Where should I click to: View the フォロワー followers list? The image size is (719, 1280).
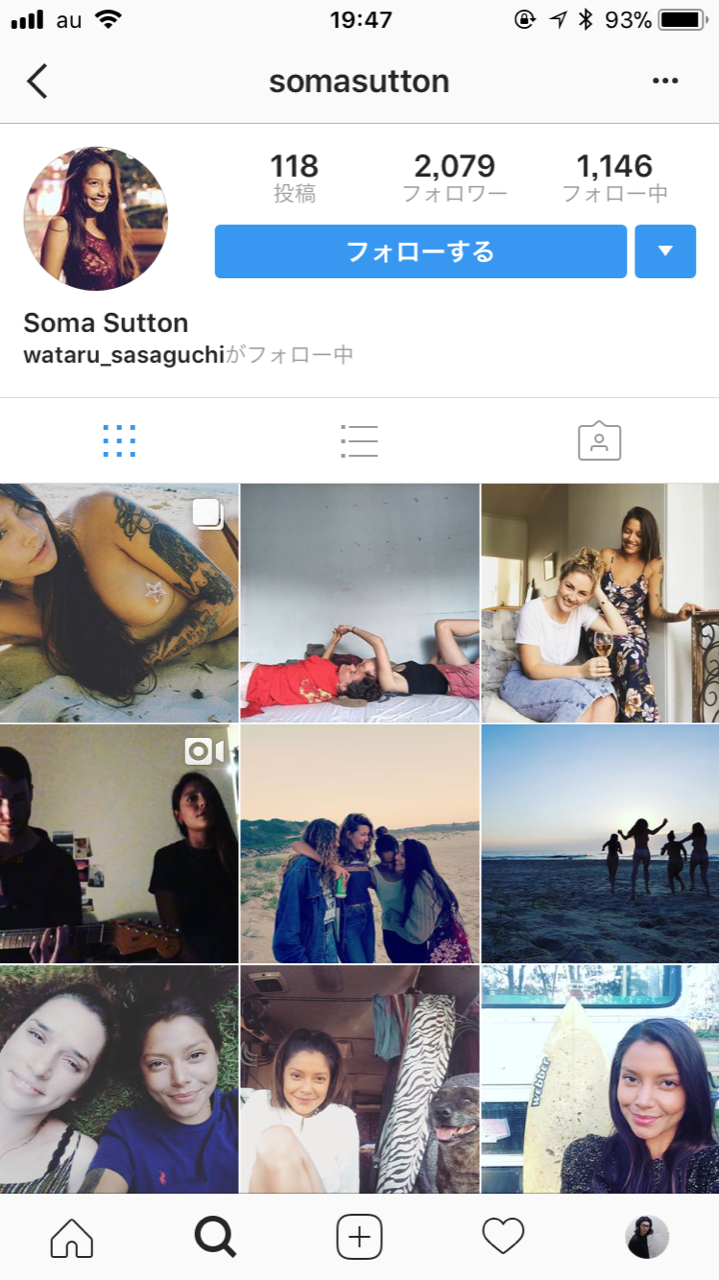click(x=454, y=178)
